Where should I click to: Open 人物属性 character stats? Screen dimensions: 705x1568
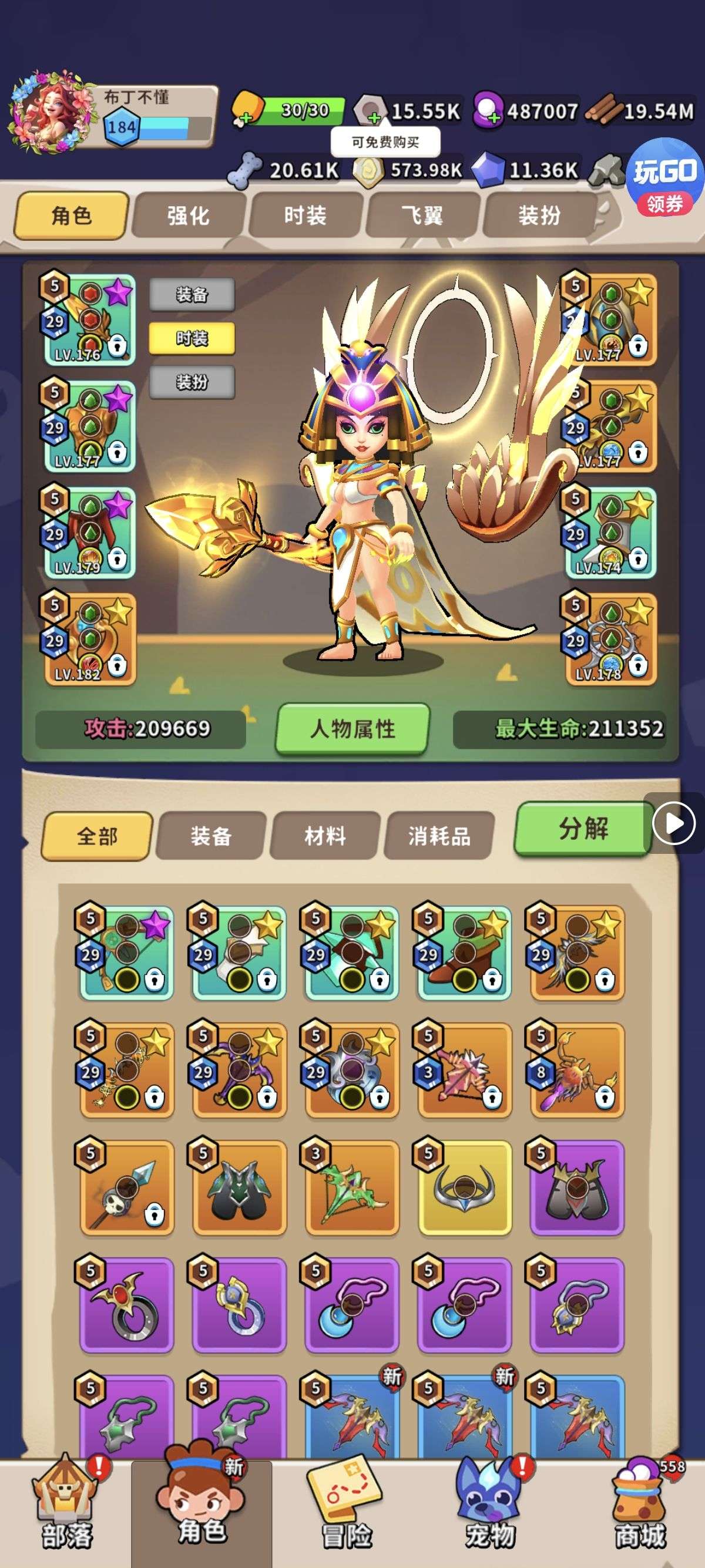(353, 729)
